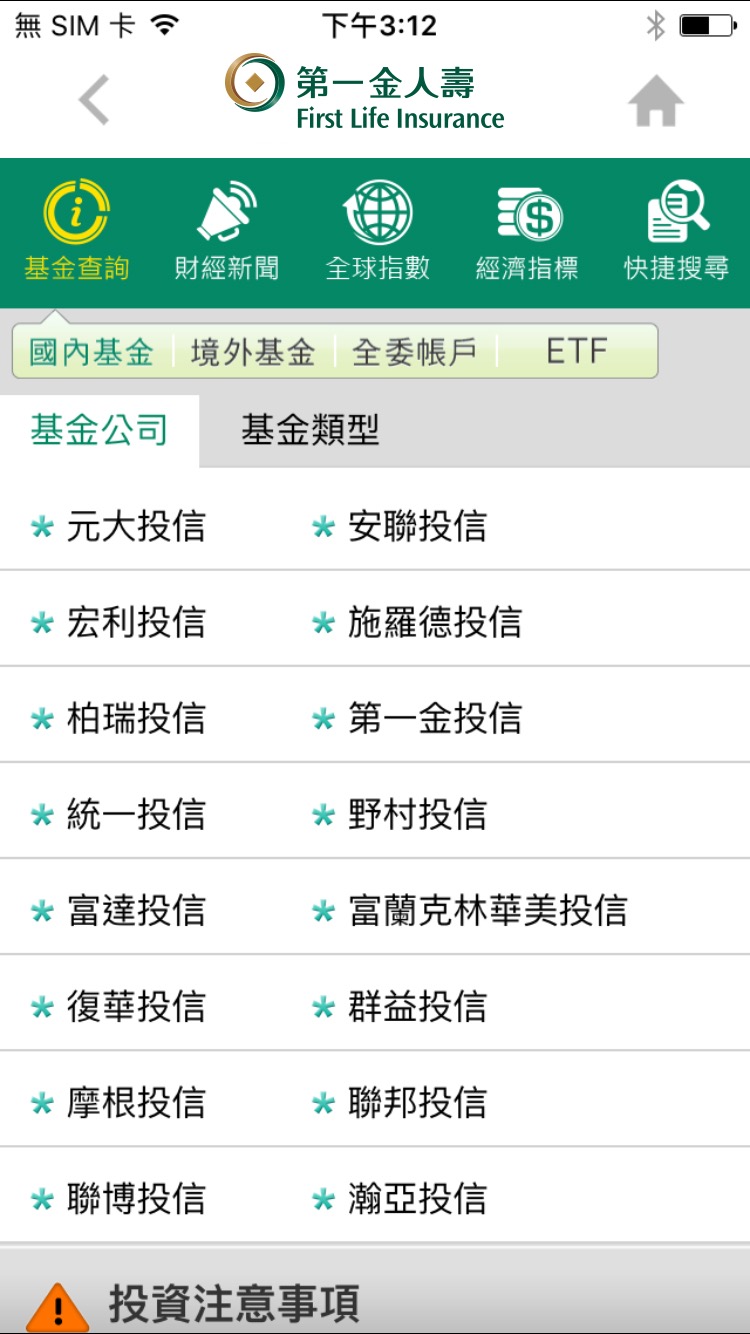Open 全球指數 section
This screenshot has height=1334, width=750.
pyautogui.click(x=378, y=231)
